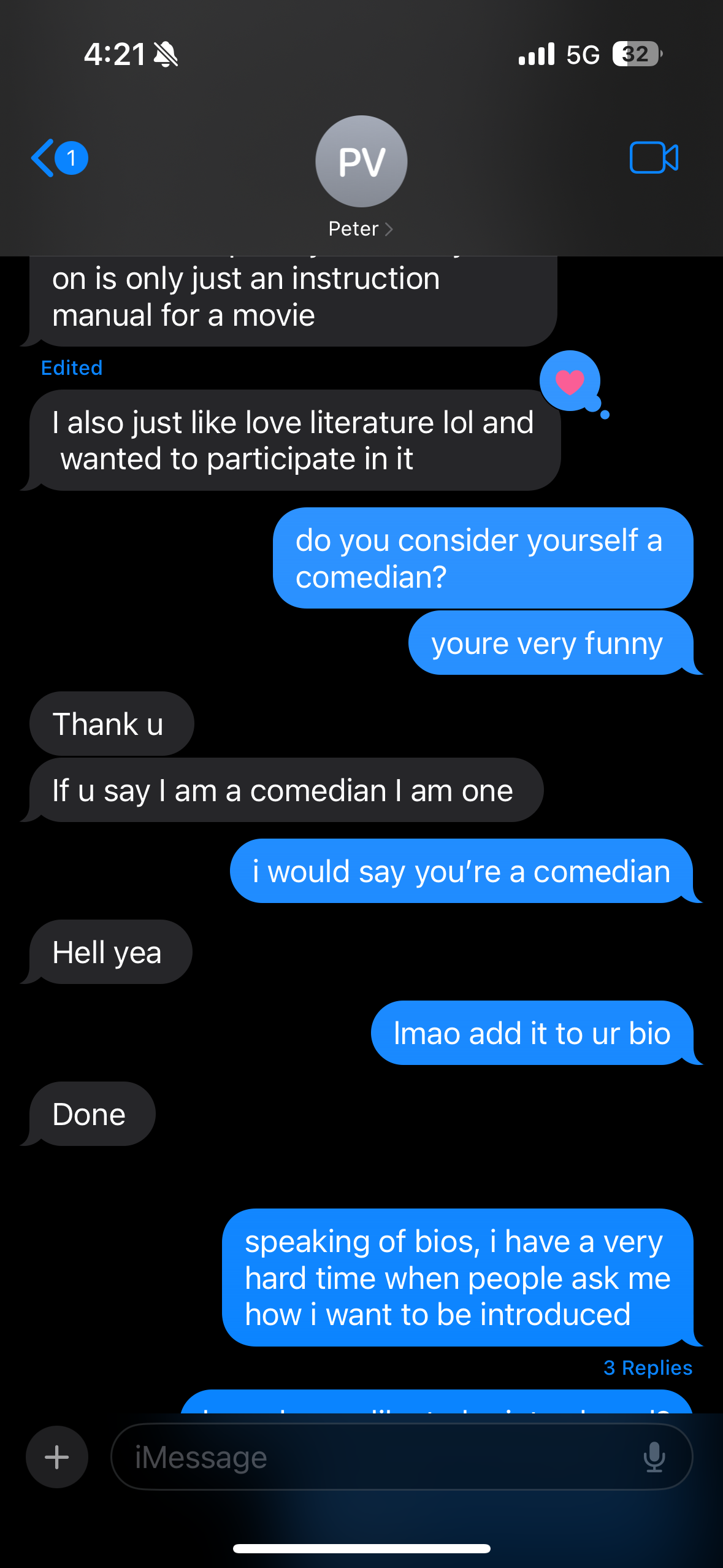Go back to the conversations list

tap(59, 158)
